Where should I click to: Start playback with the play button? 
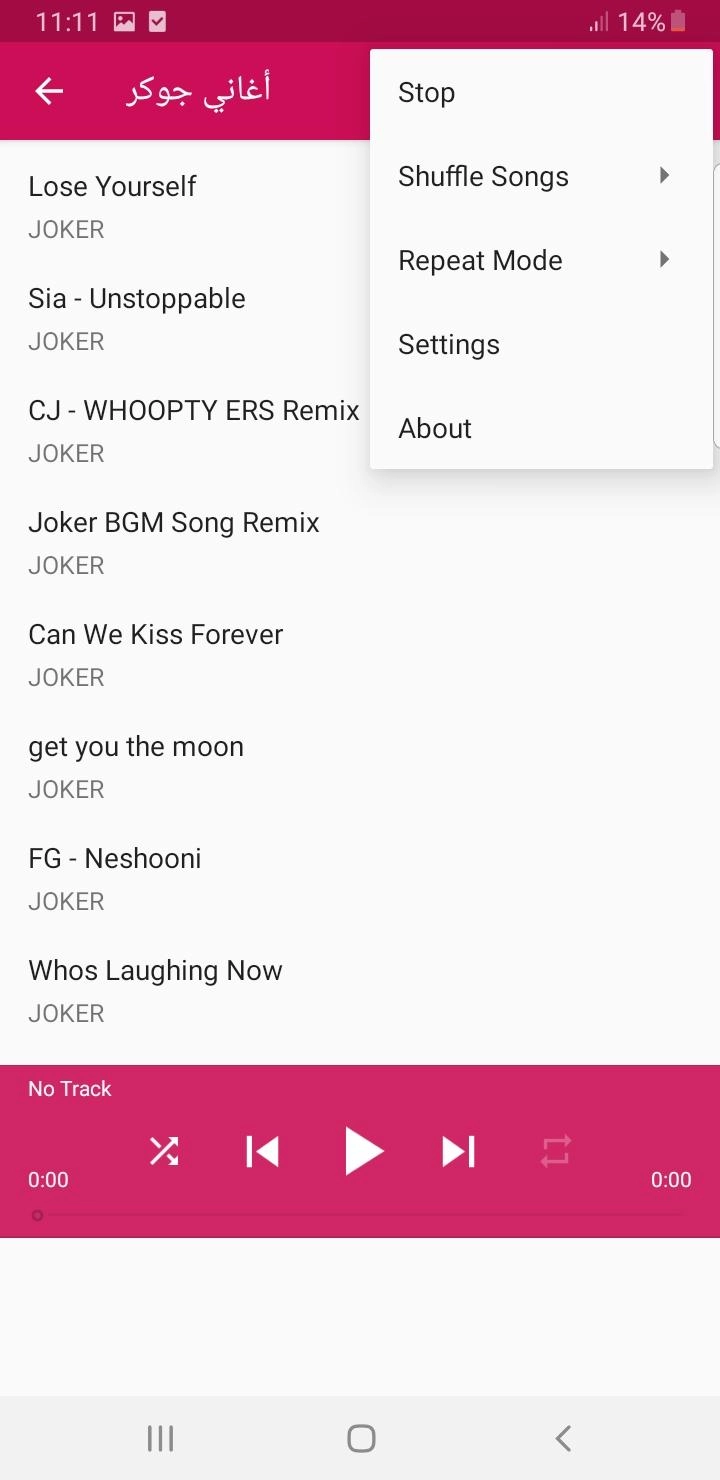coord(362,1151)
